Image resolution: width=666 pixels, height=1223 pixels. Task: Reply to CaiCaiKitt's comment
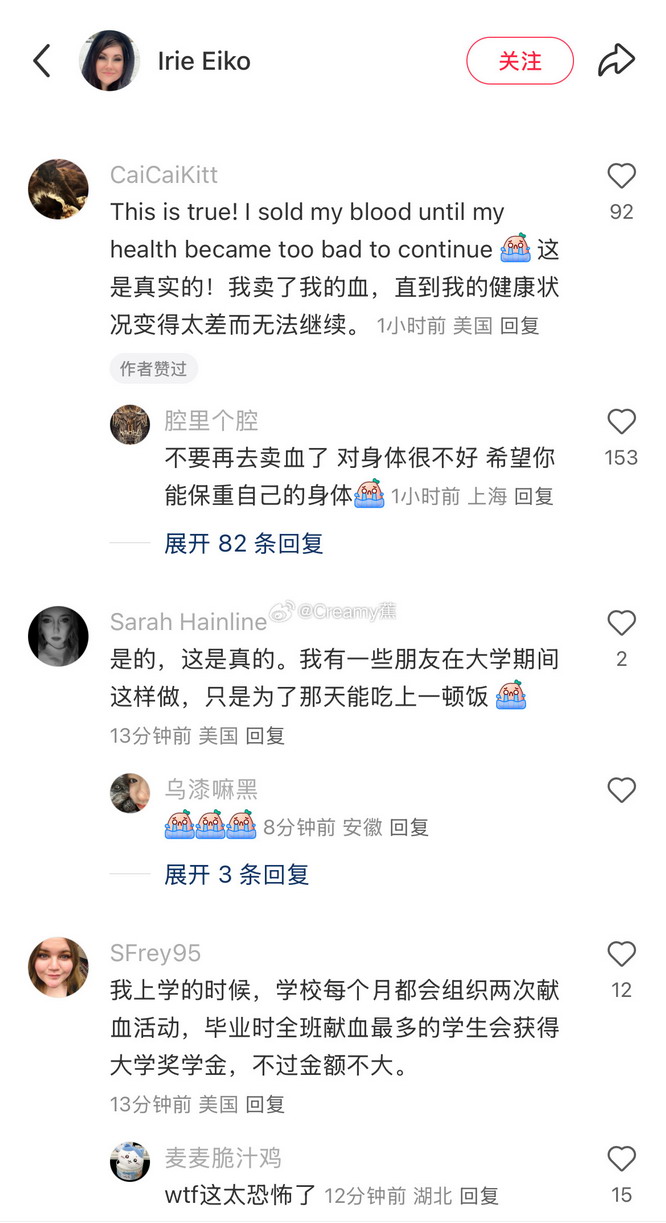pos(519,326)
